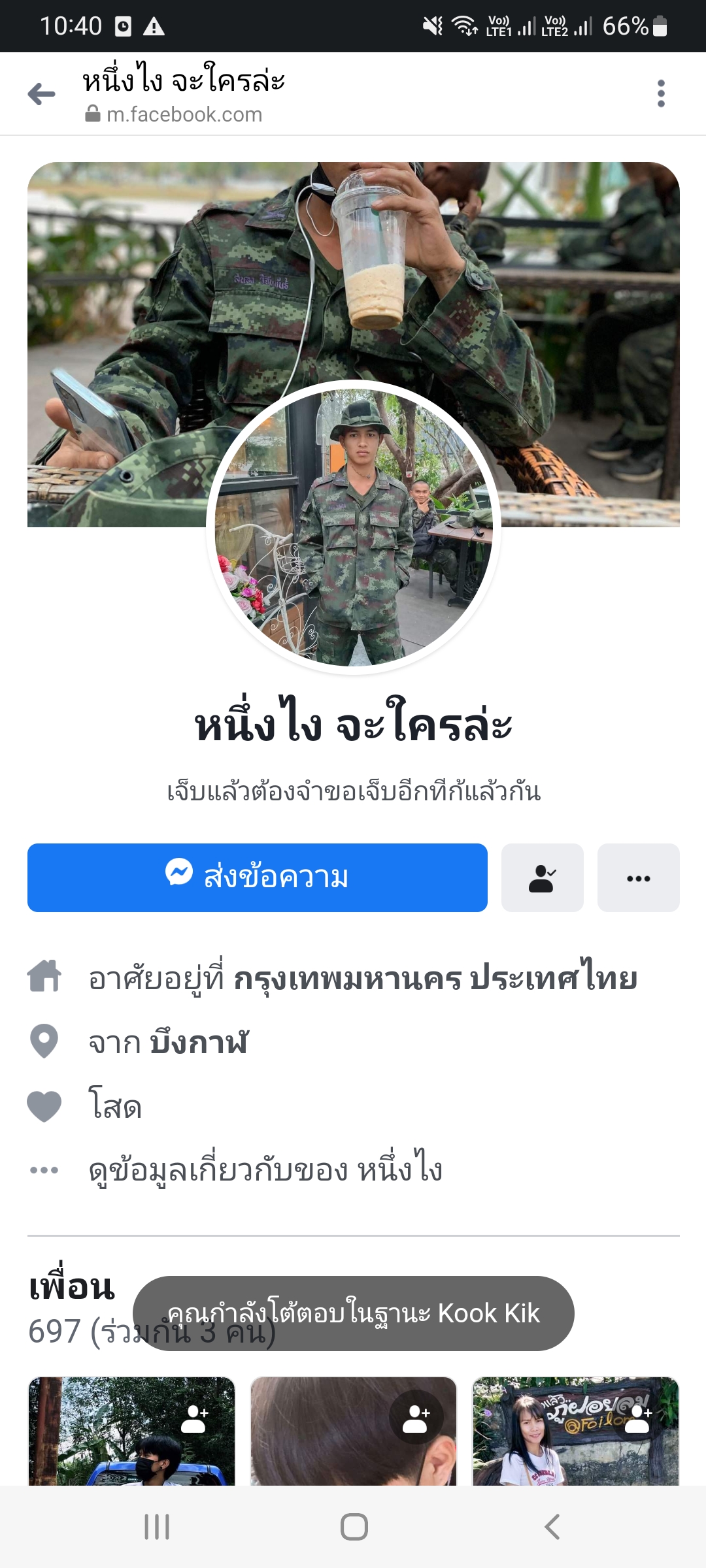Tap the blue ส่งข้อความ message button

(257, 877)
